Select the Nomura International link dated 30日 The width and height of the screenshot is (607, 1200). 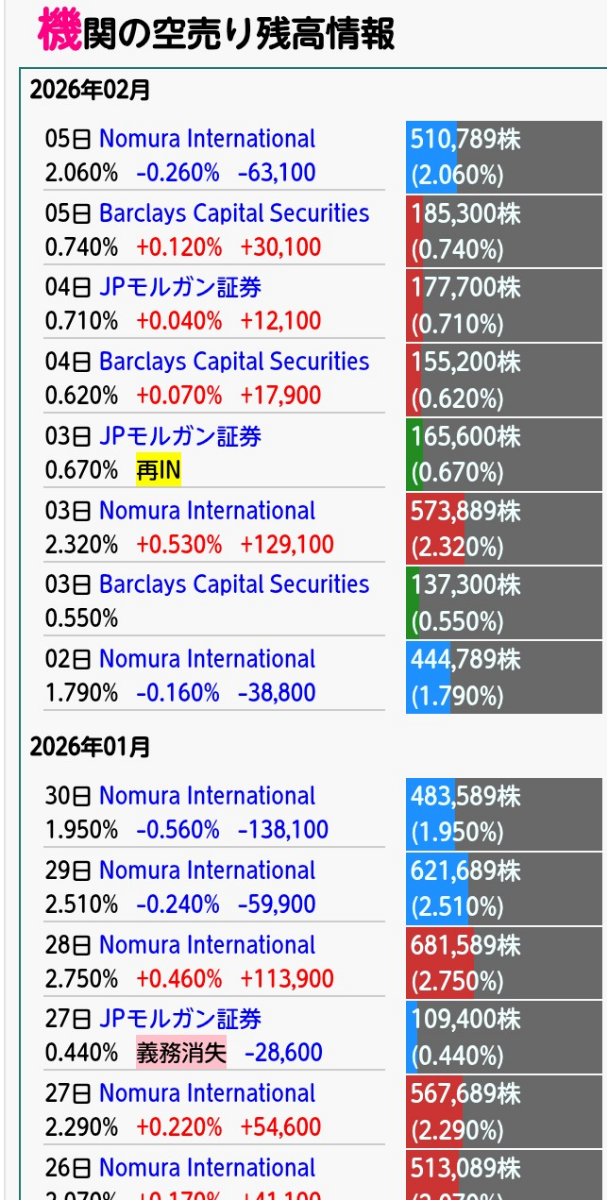207,796
